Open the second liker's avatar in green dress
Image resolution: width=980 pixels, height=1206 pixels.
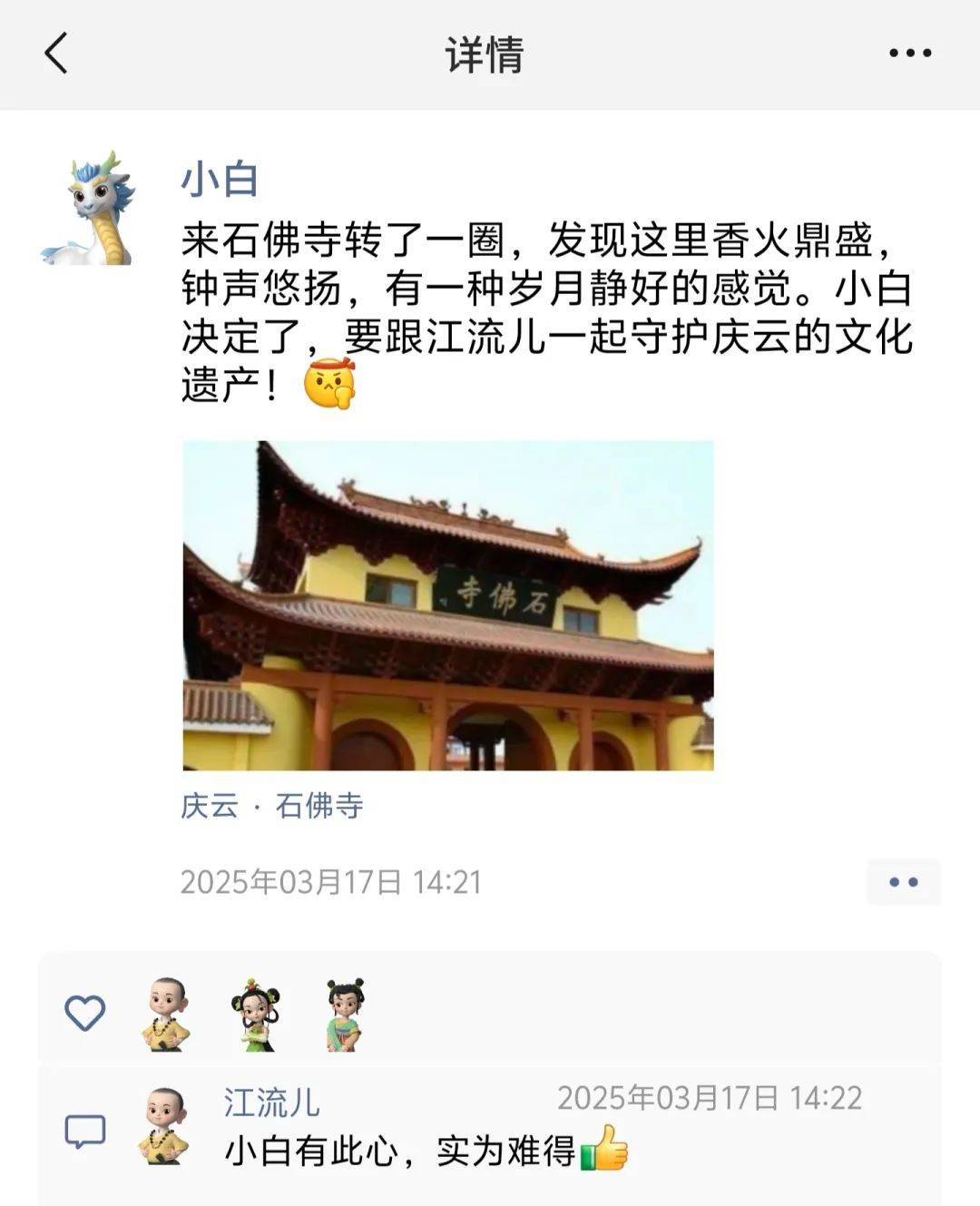[256, 1014]
